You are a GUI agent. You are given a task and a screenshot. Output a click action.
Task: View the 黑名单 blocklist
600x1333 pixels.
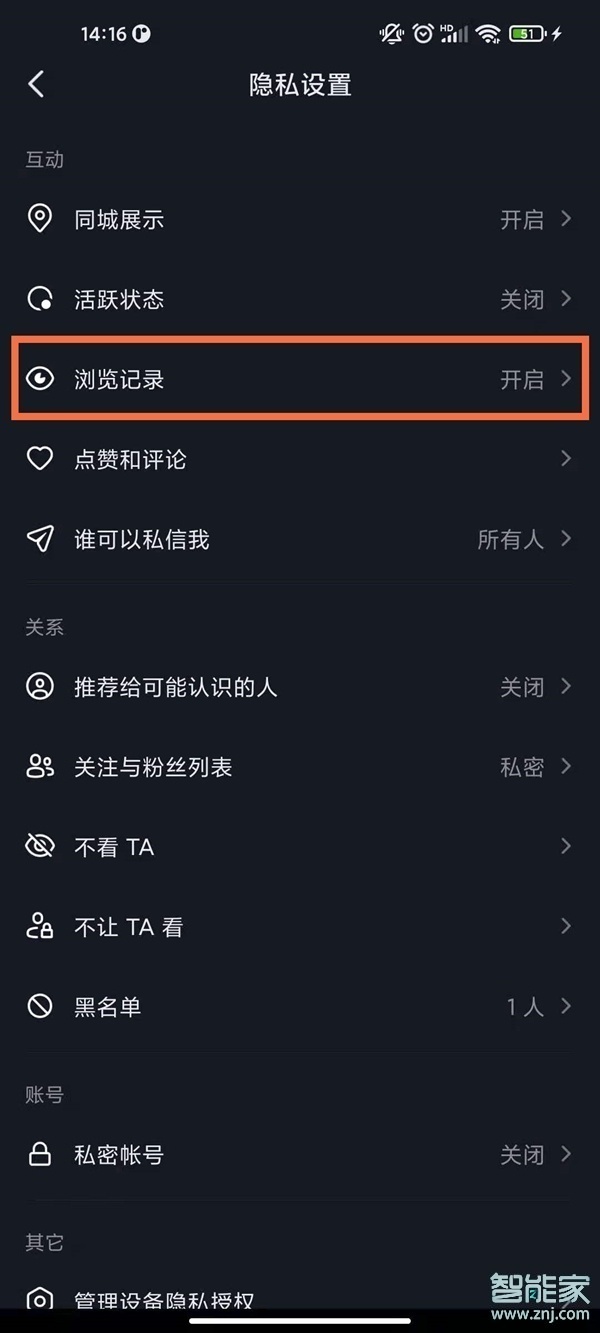click(x=300, y=1007)
